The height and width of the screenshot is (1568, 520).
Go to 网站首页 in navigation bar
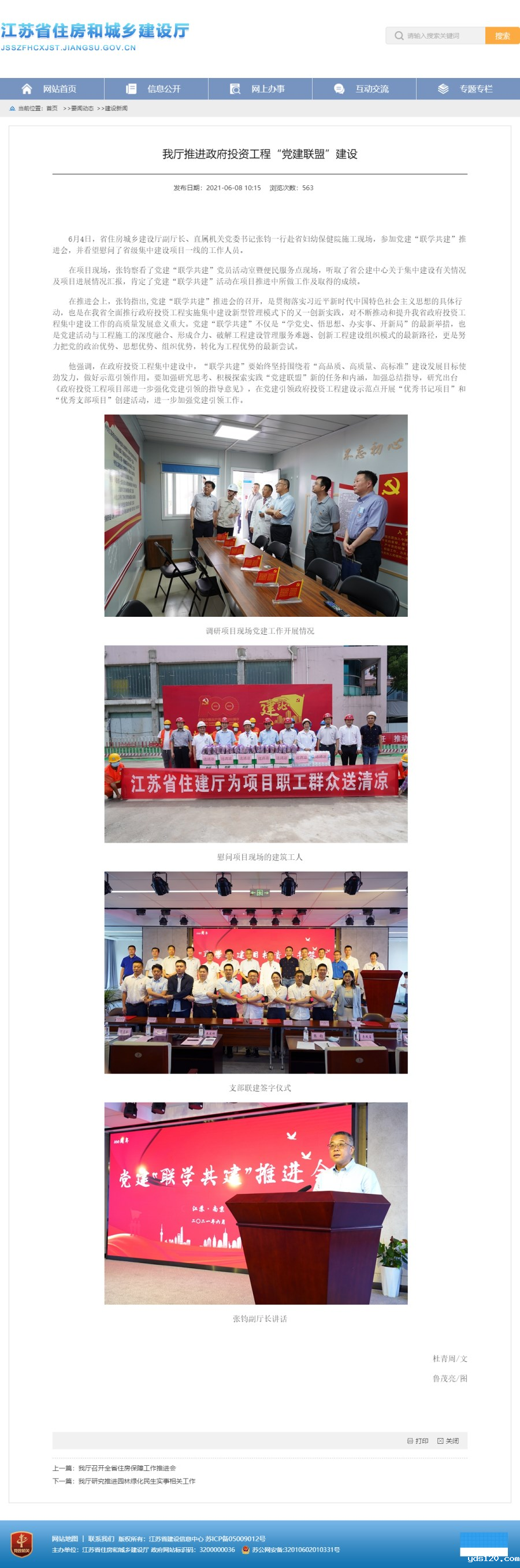tap(52, 89)
